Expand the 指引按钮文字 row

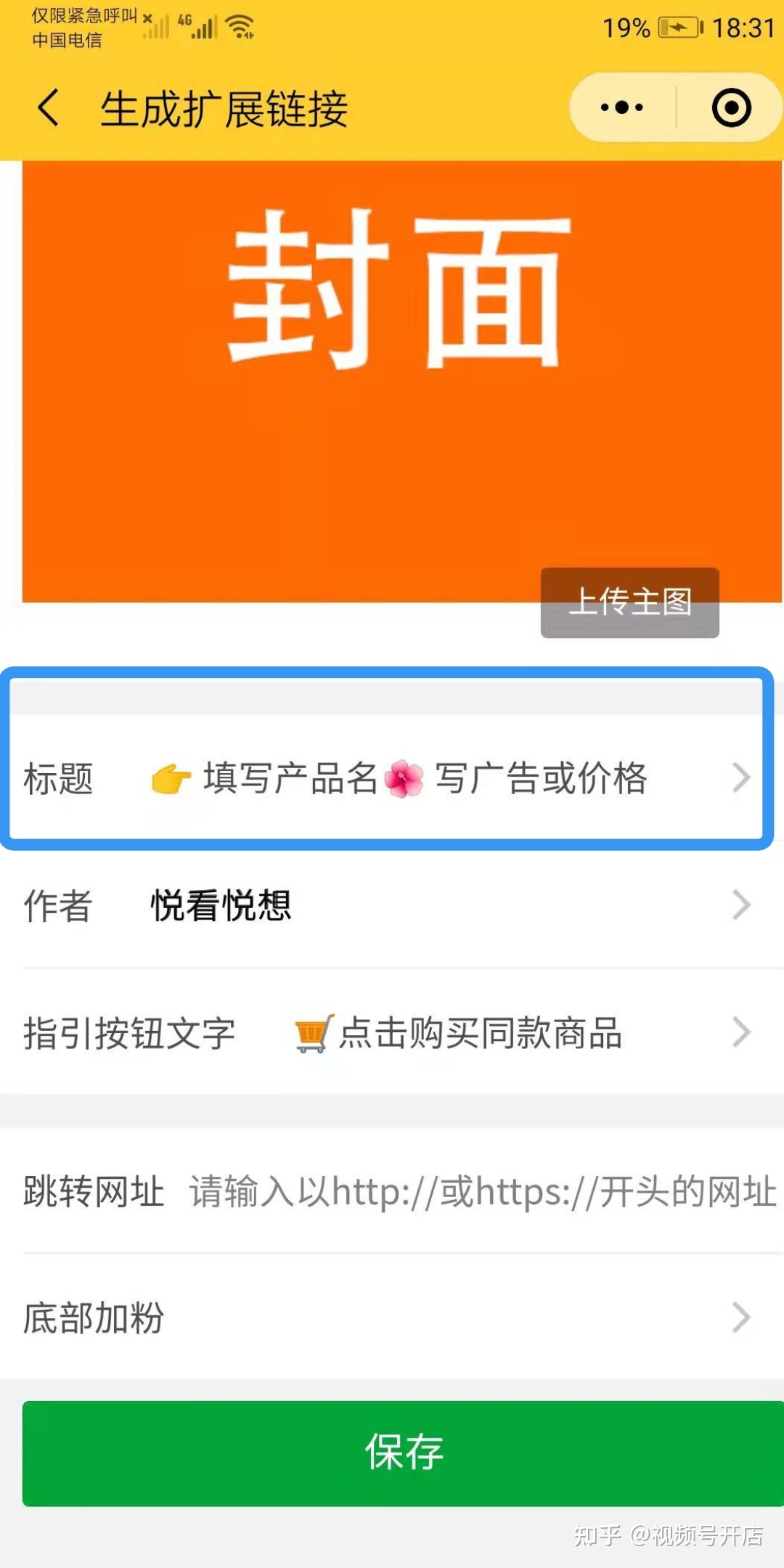point(741,1032)
